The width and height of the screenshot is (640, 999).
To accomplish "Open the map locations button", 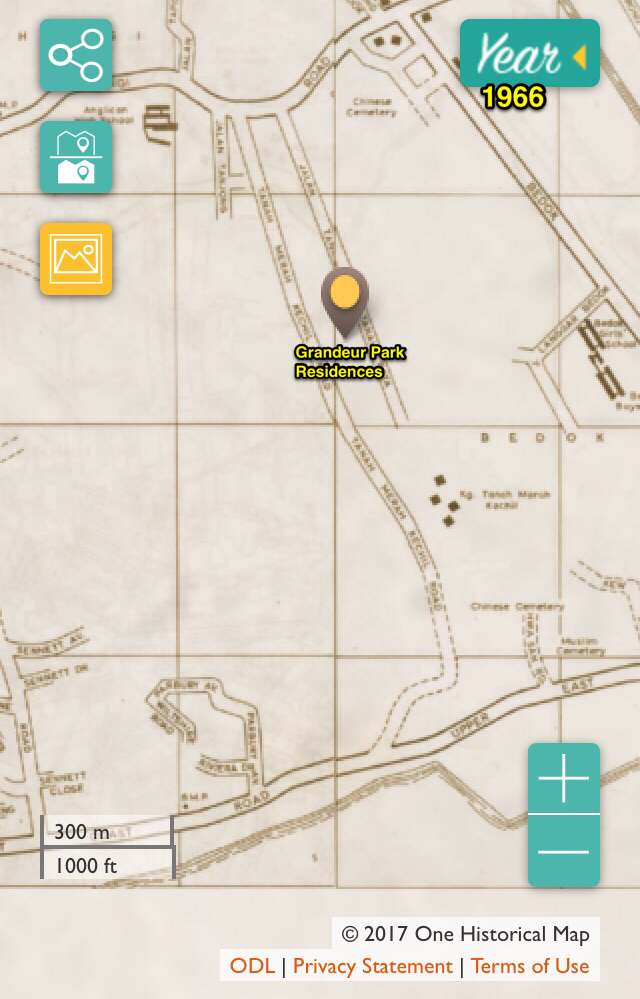I will 76,157.
